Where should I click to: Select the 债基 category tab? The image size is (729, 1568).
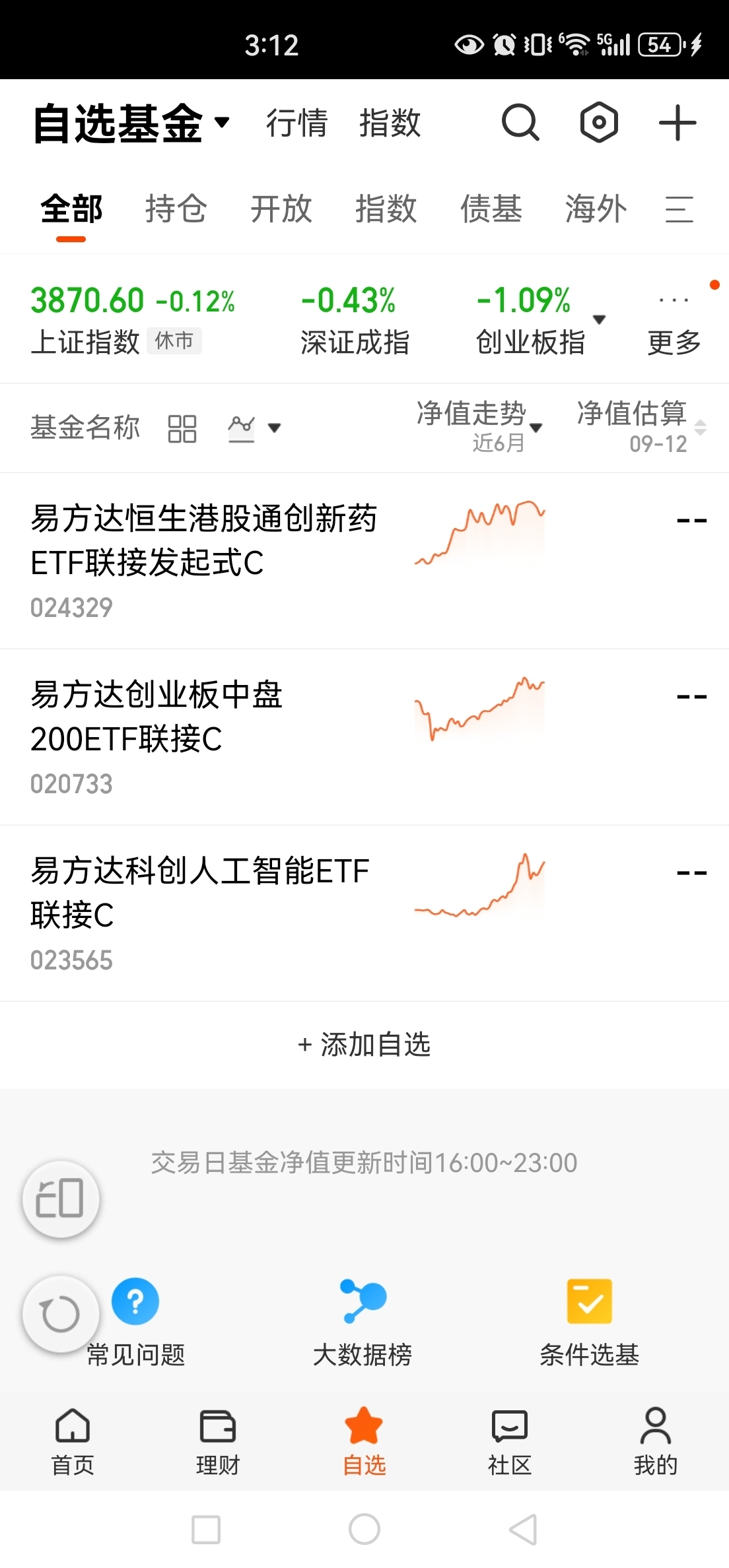[491, 209]
